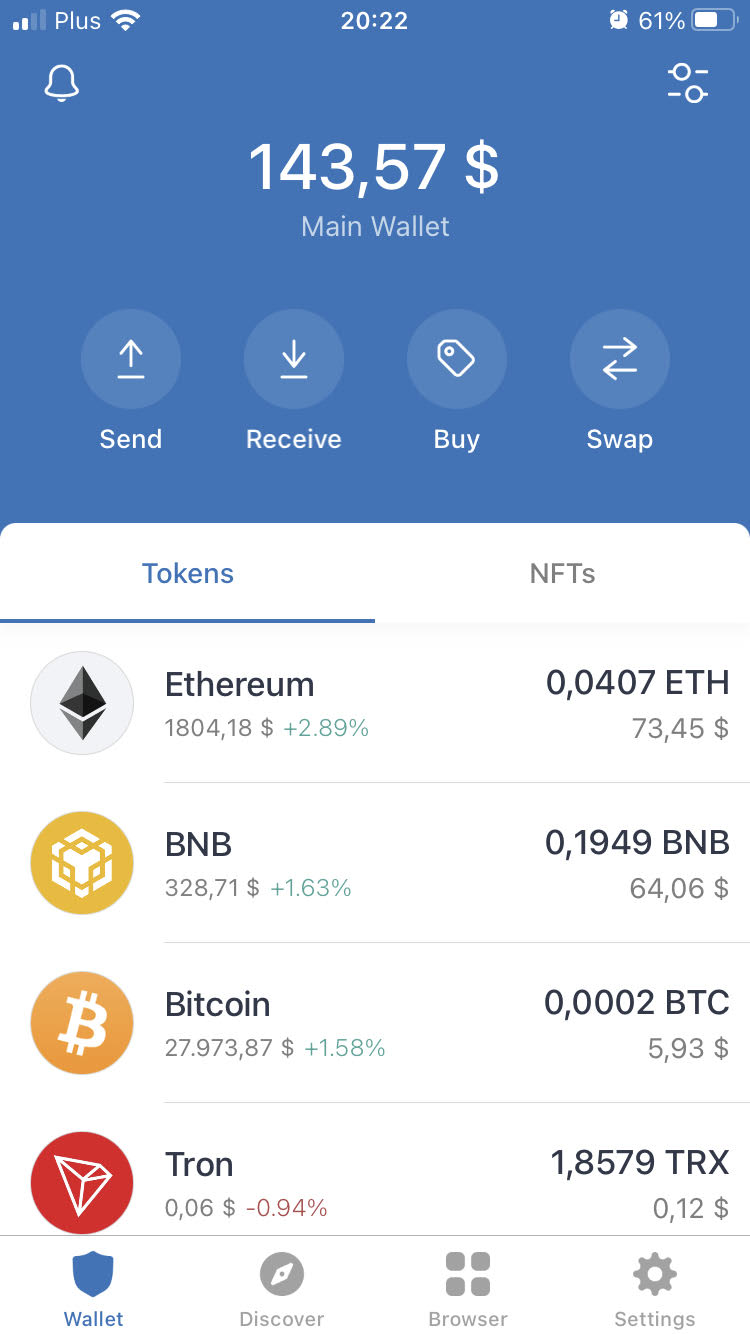The width and height of the screenshot is (750, 1334).
Task: Open the Tron token row
Action: pos(375,1170)
